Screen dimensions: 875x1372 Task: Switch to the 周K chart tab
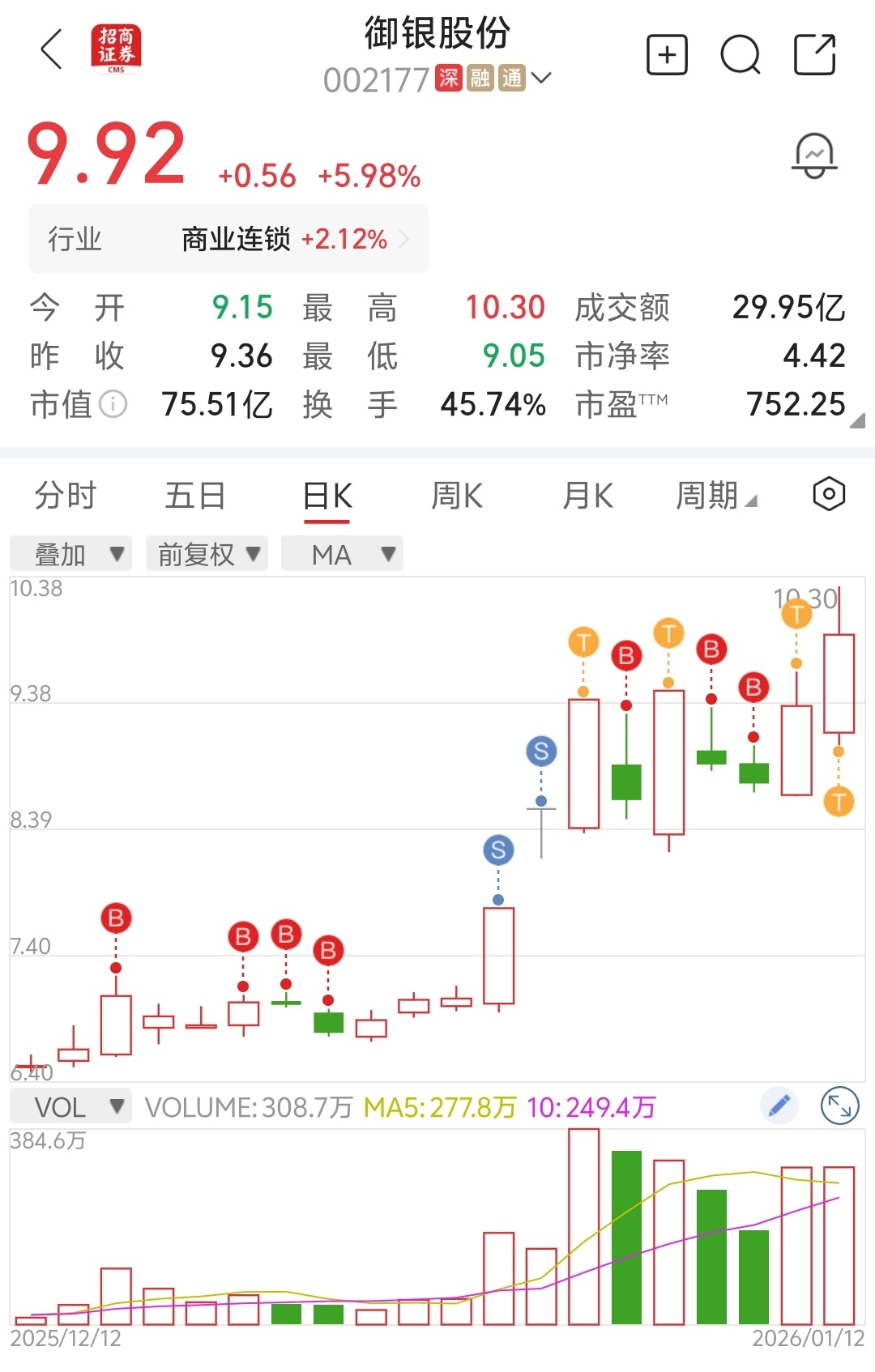coord(457,495)
